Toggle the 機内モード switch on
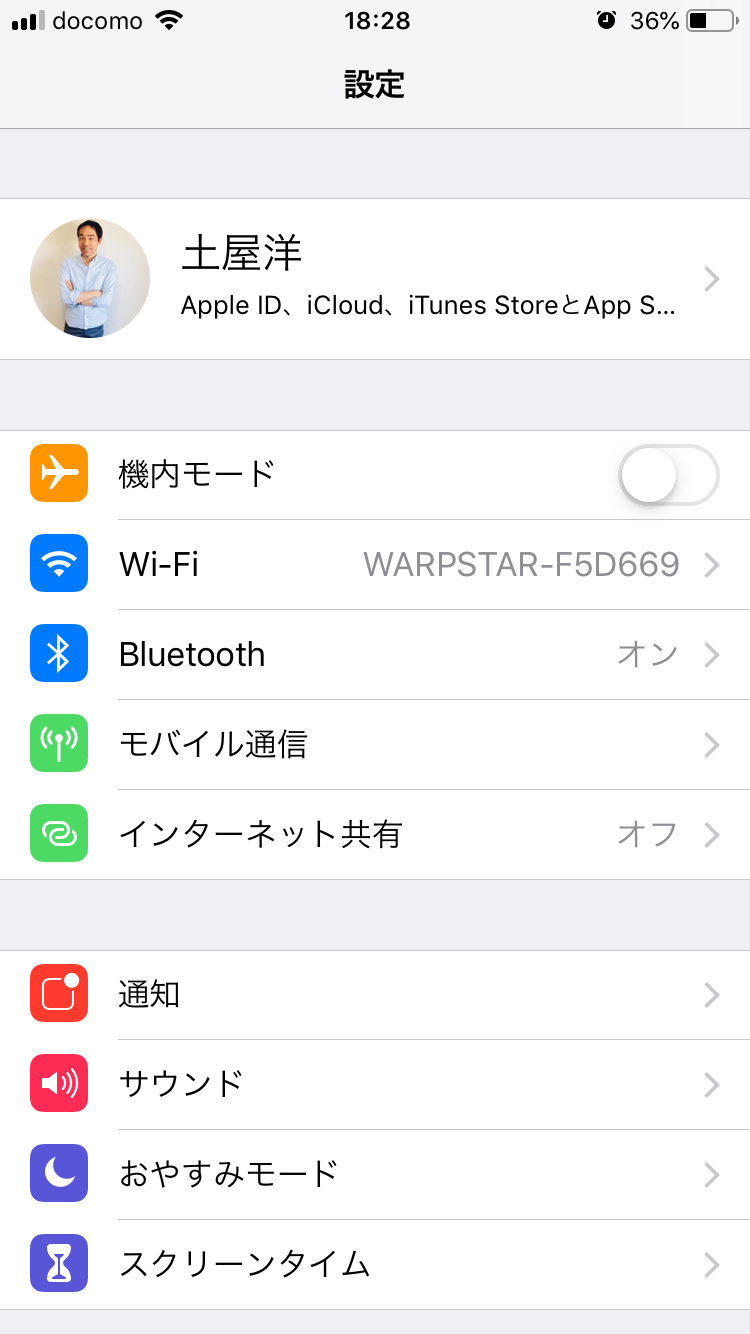 coord(668,475)
